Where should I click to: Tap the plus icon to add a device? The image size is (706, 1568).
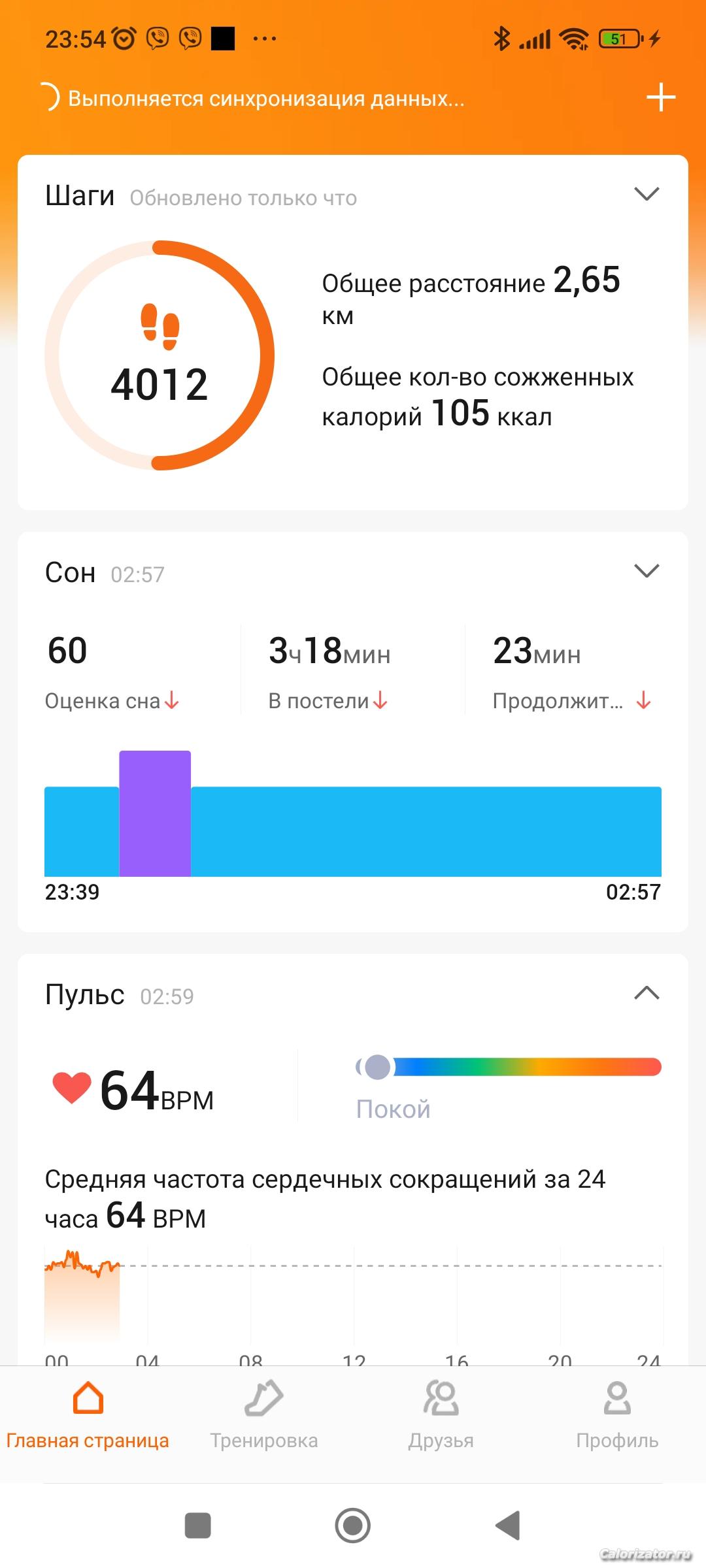(660, 98)
